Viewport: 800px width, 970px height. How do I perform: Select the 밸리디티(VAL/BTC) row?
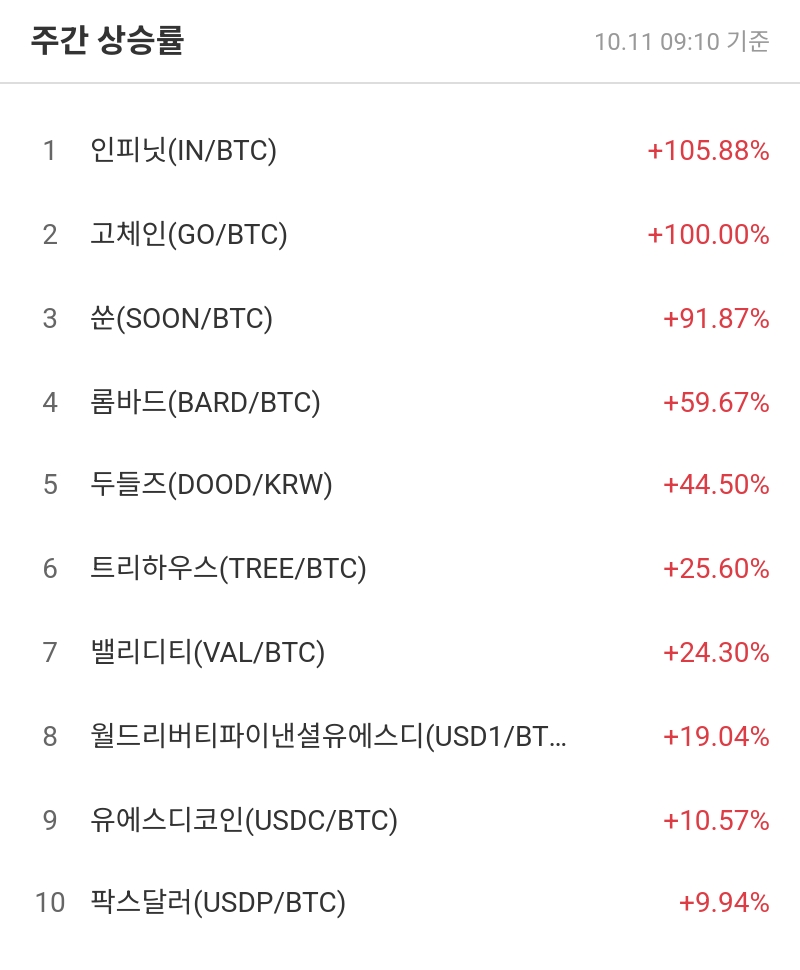point(207,653)
